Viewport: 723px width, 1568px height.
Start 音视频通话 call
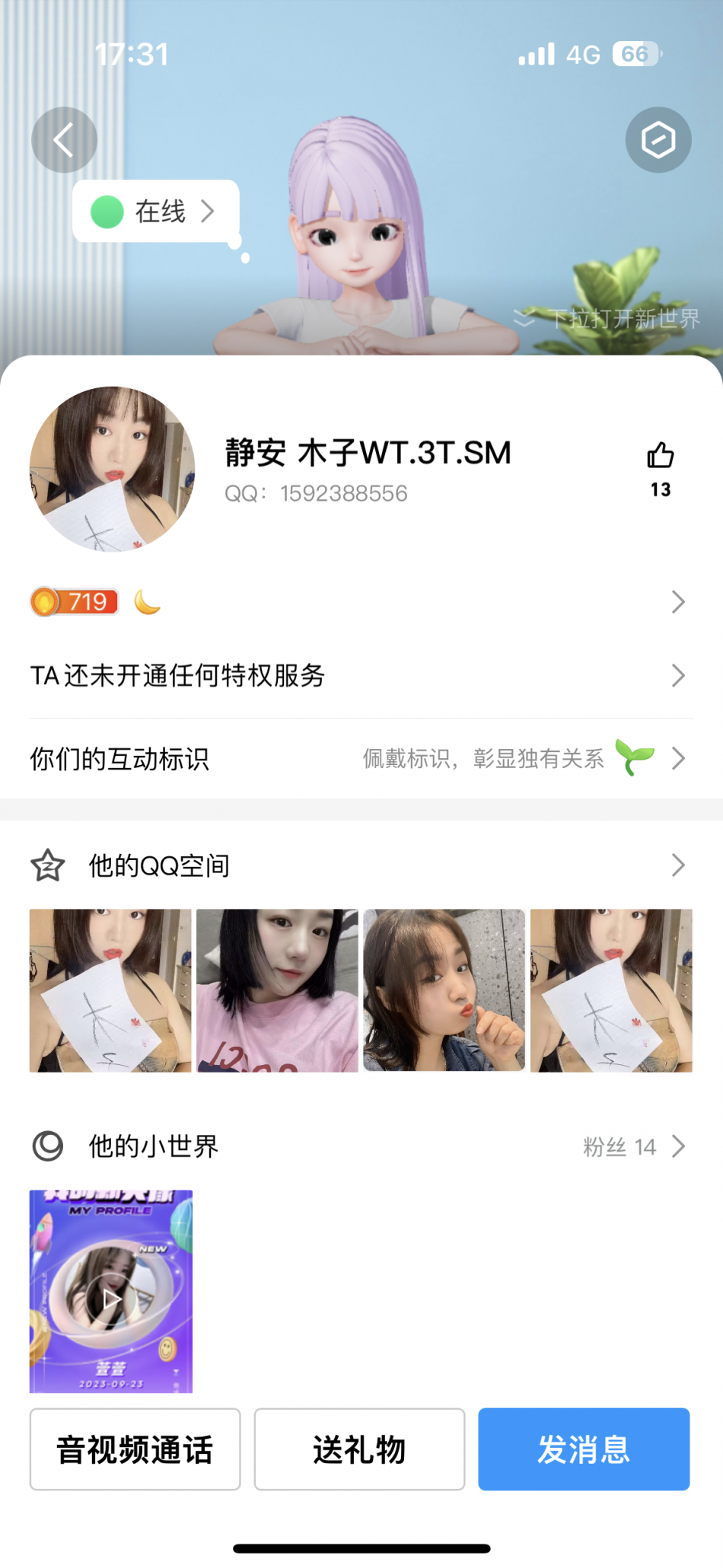[x=135, y=1449]
